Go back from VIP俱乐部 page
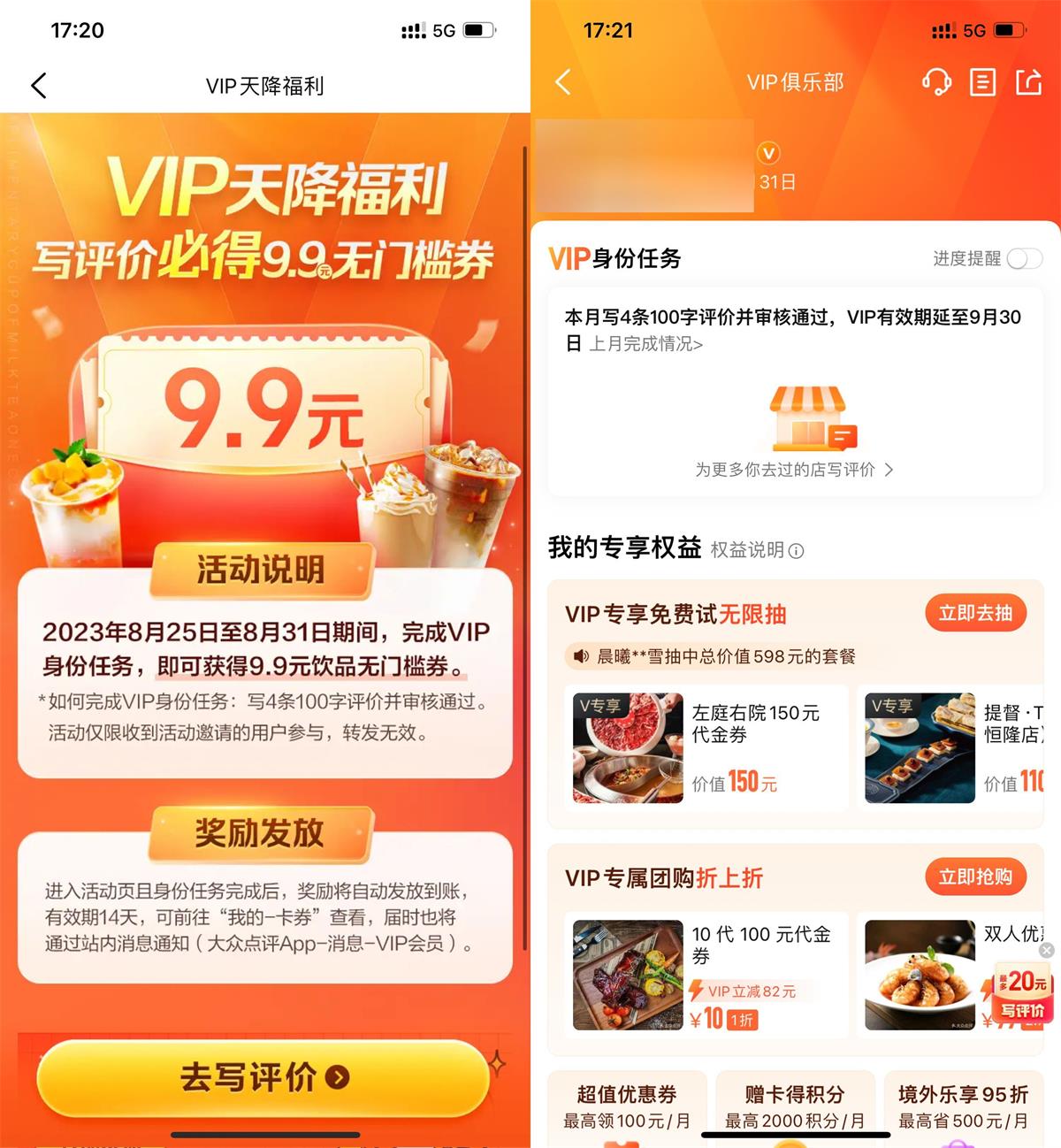Image resolution: width=1061 pixels, height=1148 pixels. [x=563, y=82]
